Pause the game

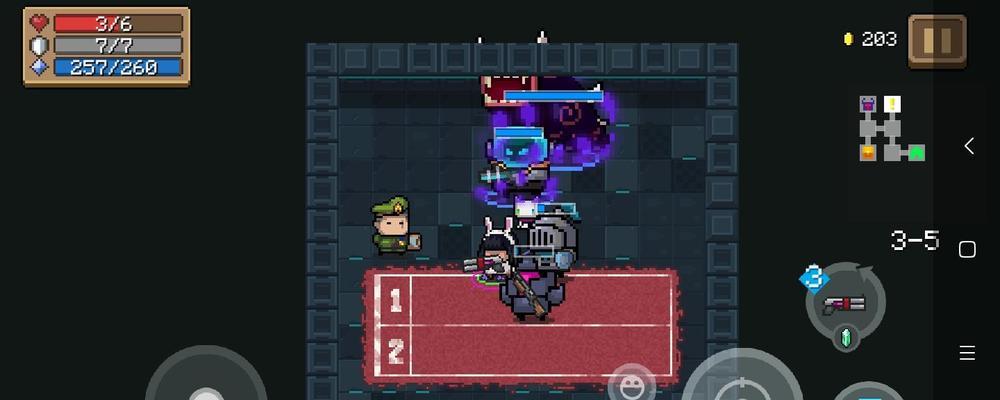[x=937, y=41]
